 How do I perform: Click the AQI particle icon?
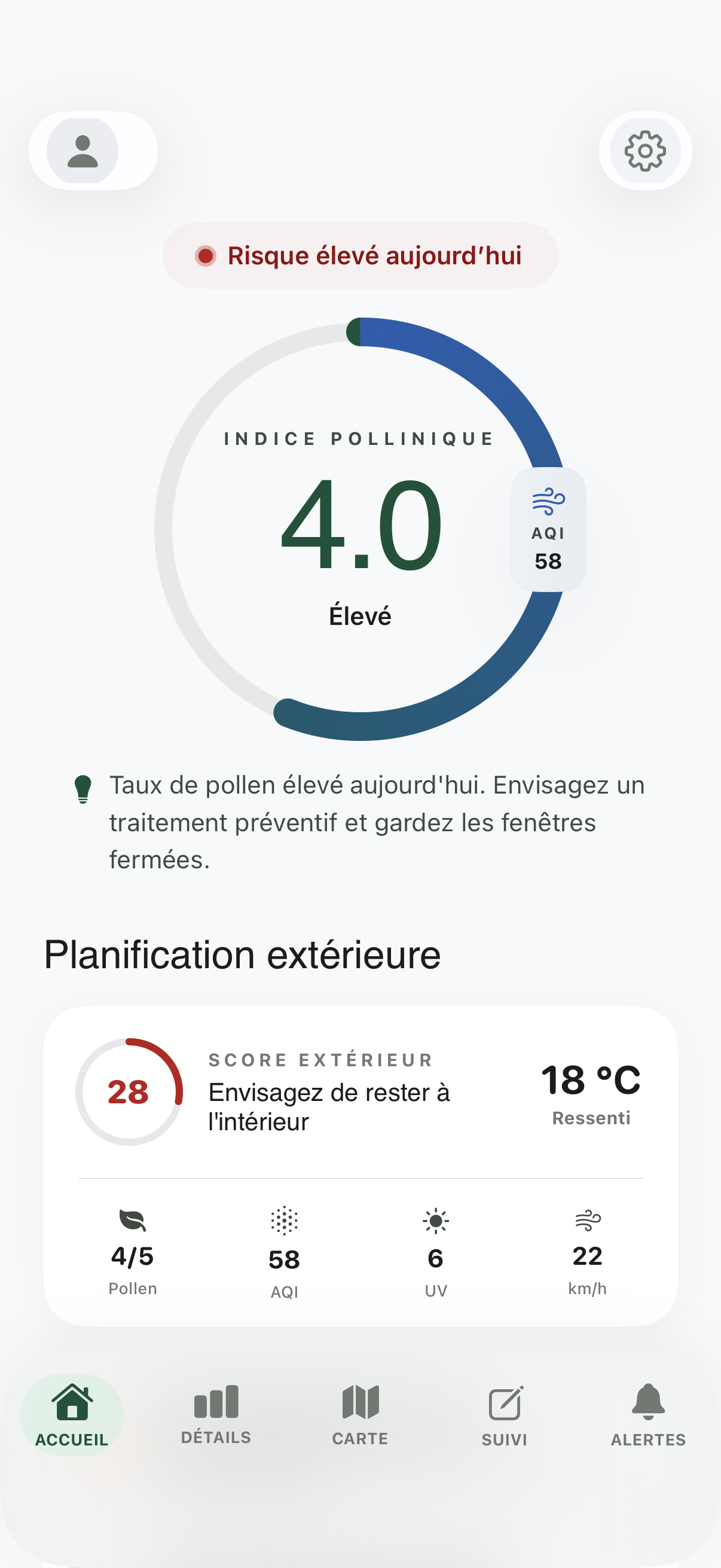pos(285,1220)
